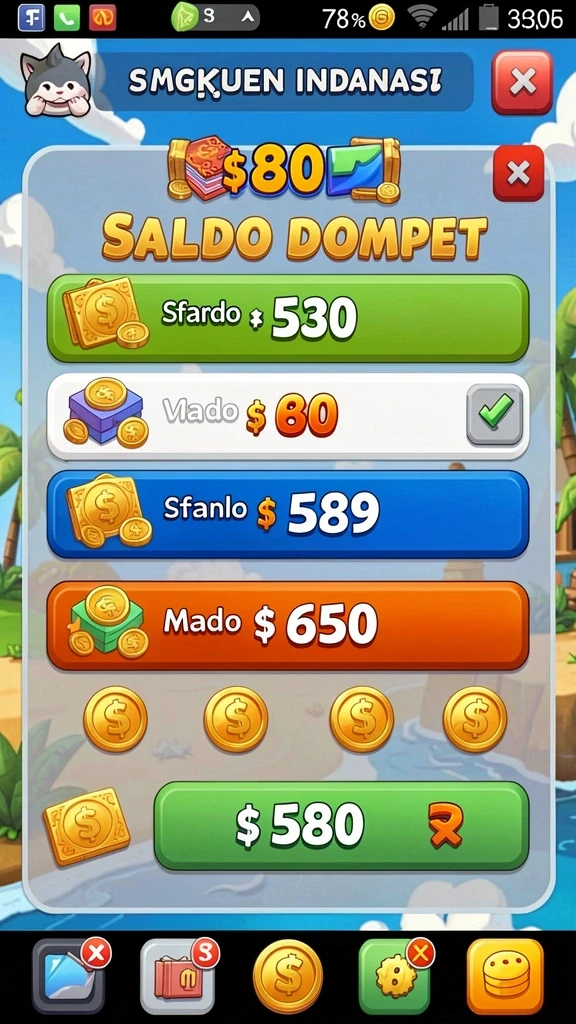
Task: Open the blue folder icon in bottom bar
Action: [x=69, y=976]
